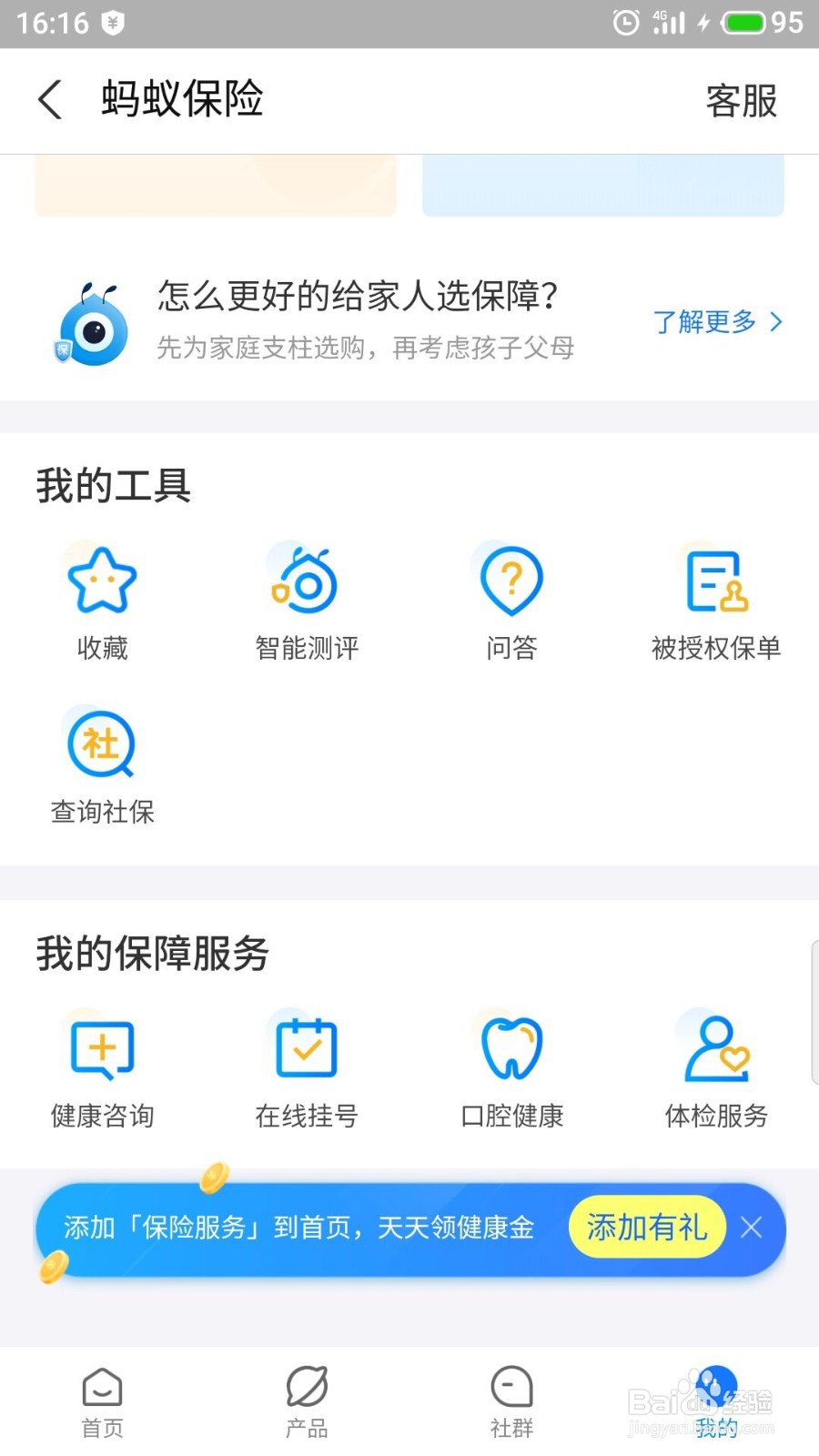Switch to 我的 tab
The width and height of the screenshot is (819, 1456).
pyautogui.click(x=716, y=1403)
